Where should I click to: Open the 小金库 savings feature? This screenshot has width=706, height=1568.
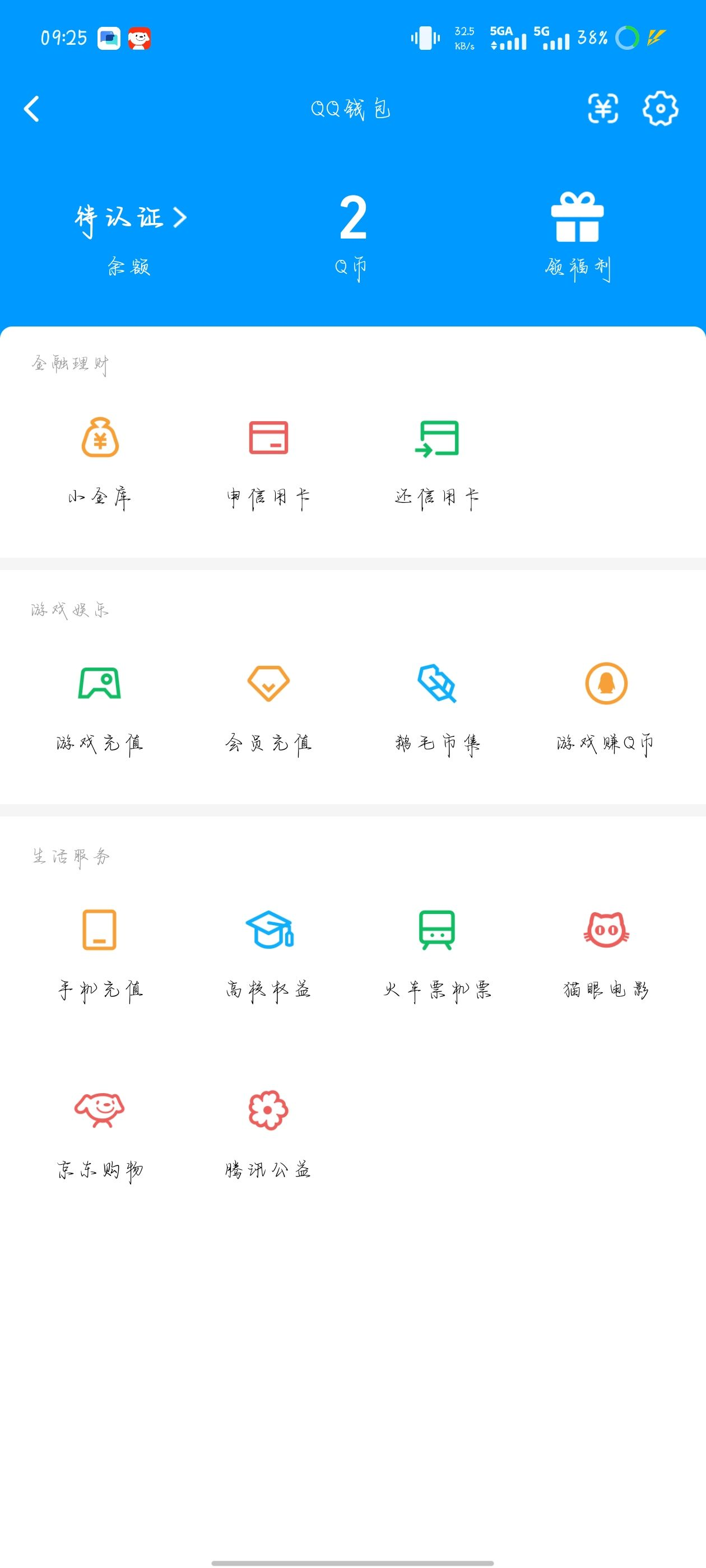(100, 460)
